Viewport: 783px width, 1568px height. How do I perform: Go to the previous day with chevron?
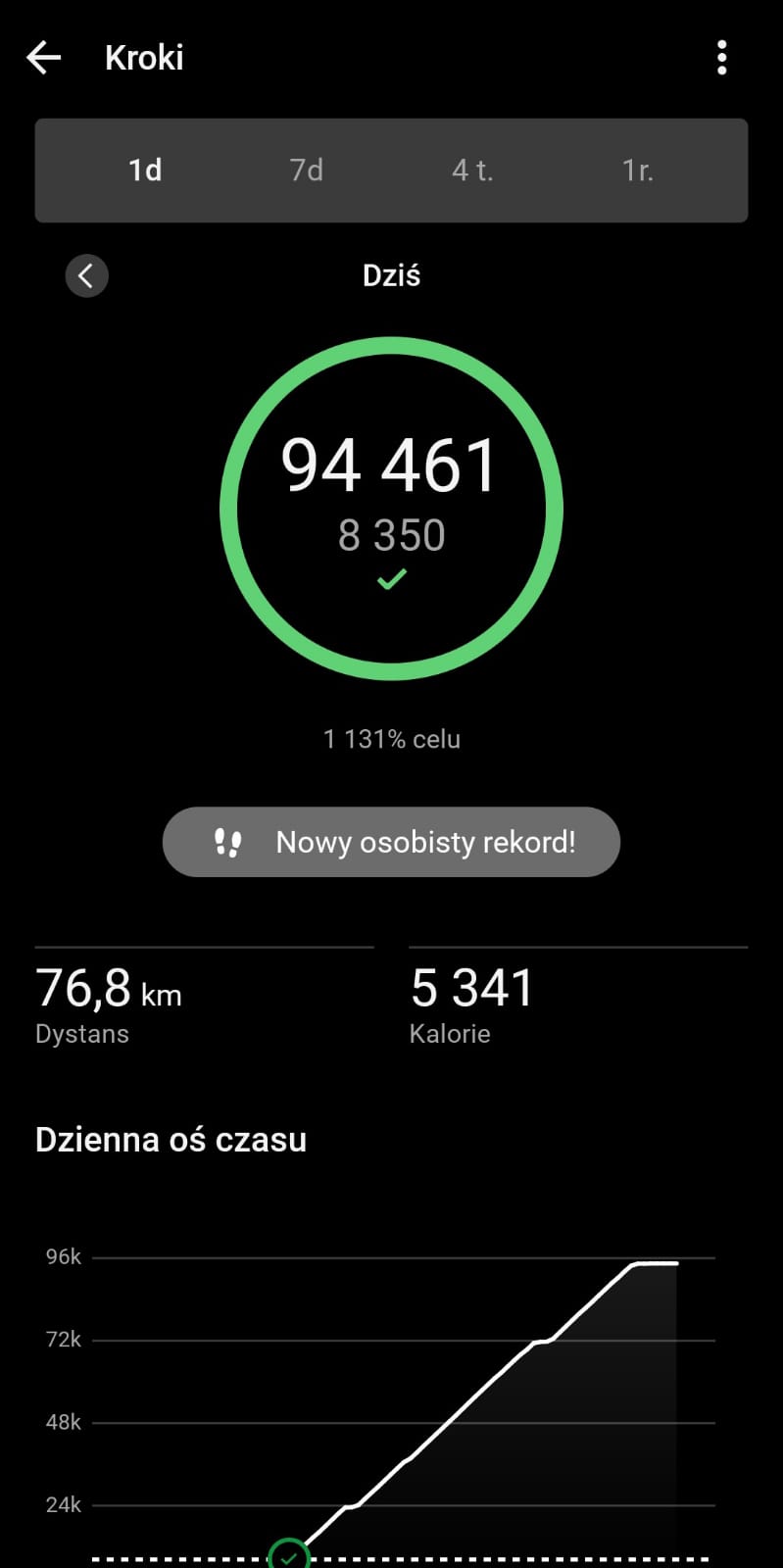(86, 275)
